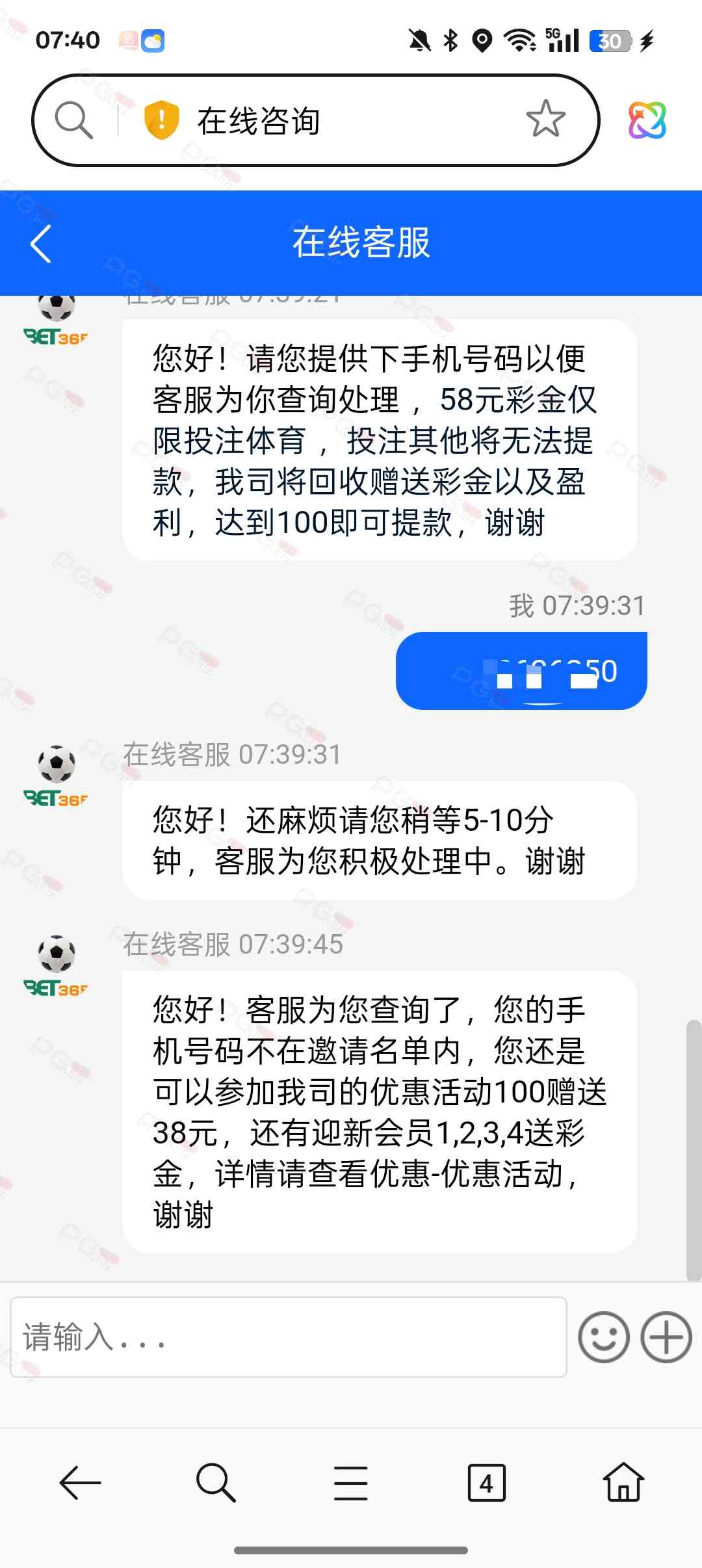The height and width of the screenshot is (1568, 702).
Task: Open the browser menu with three lines
Action: [x=351, y=1483]
